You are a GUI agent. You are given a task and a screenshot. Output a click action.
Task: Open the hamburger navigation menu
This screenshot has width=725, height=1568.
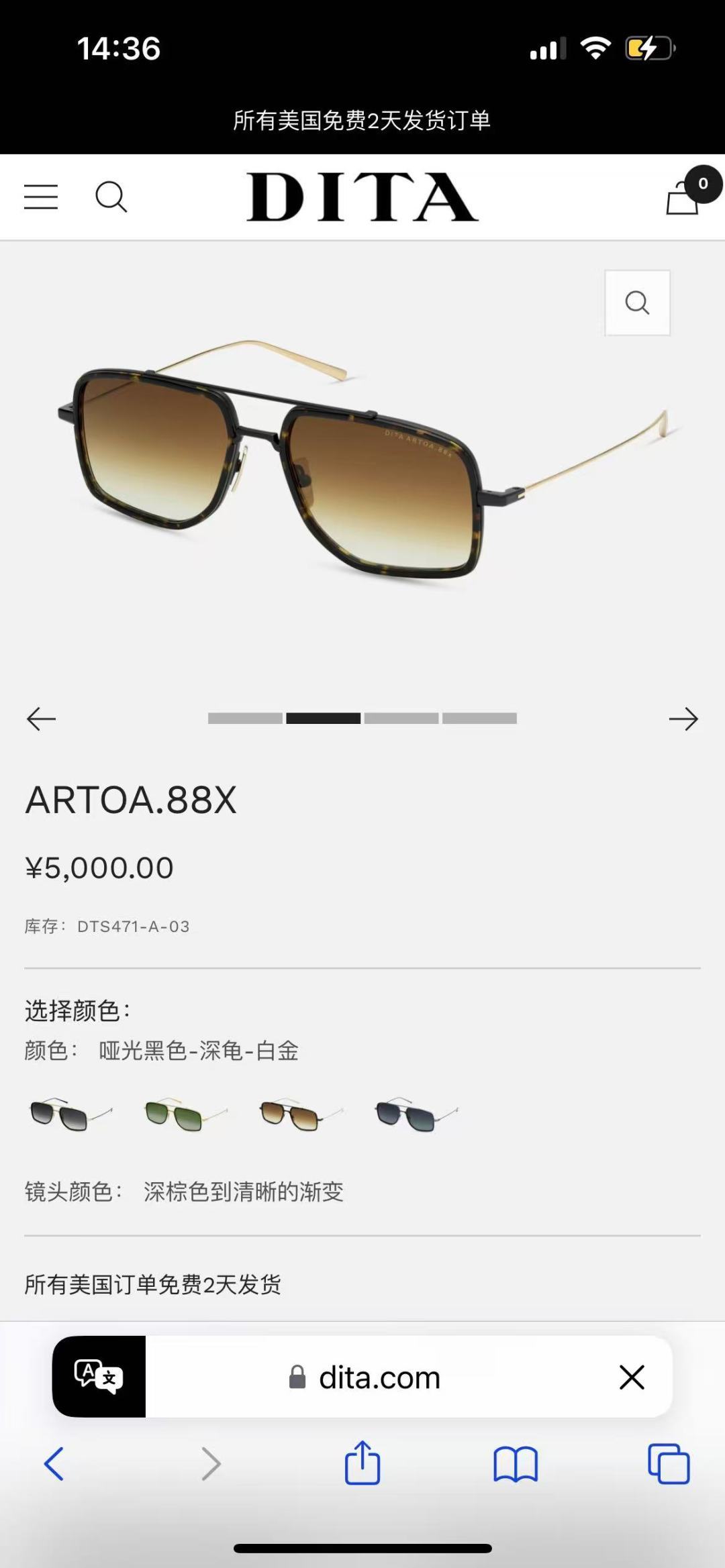tap(40, 196)
